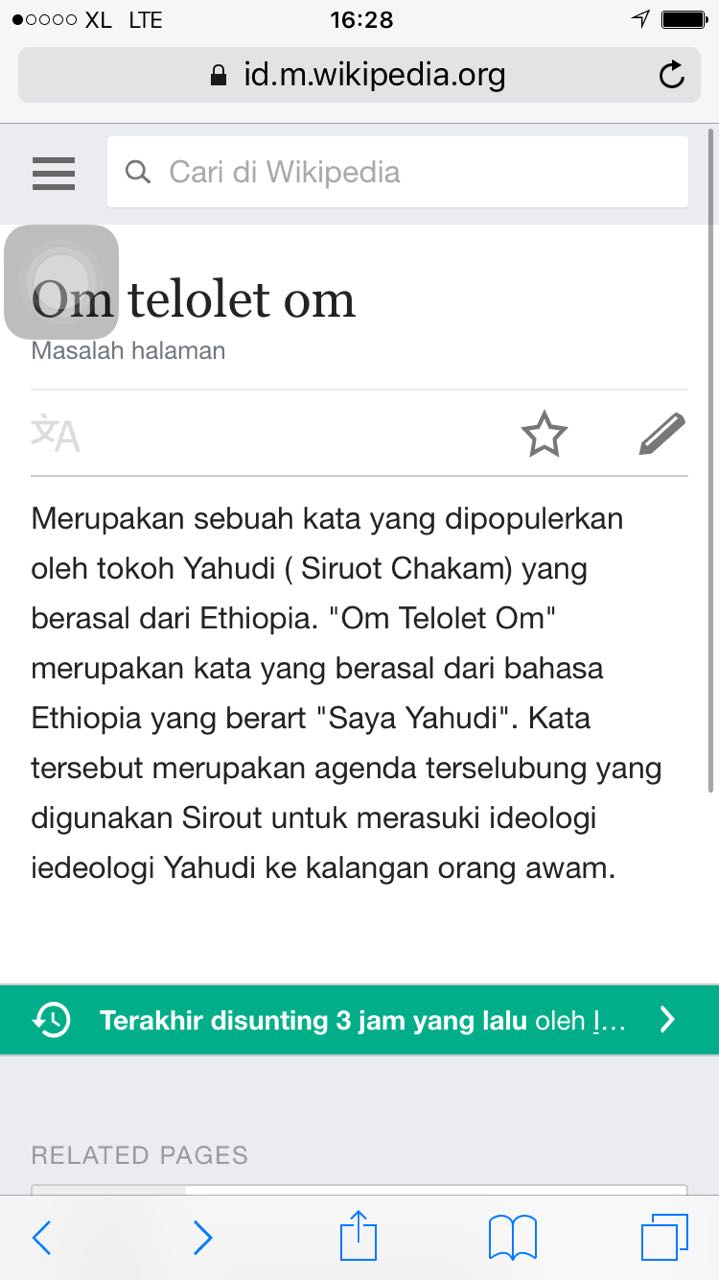Add the article to watchlist with star
Viewport: 719px width, 1280px height.
[544, 434]
